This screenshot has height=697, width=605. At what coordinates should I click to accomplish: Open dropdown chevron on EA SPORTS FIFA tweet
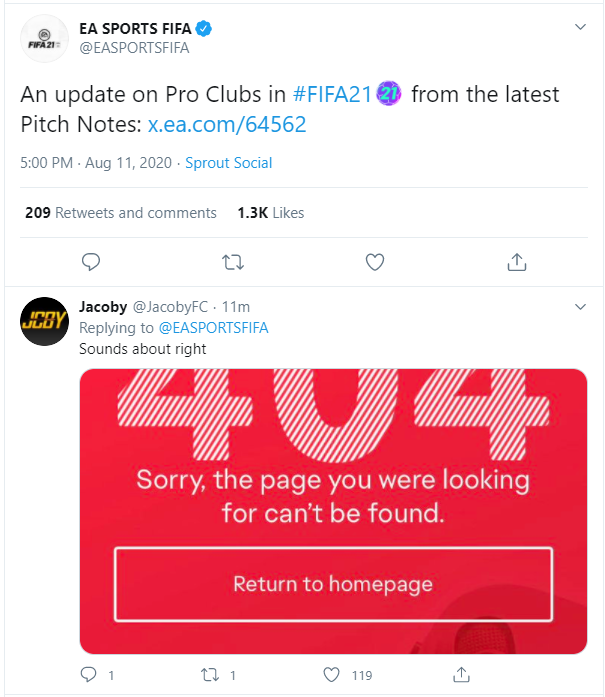(582, 27)
